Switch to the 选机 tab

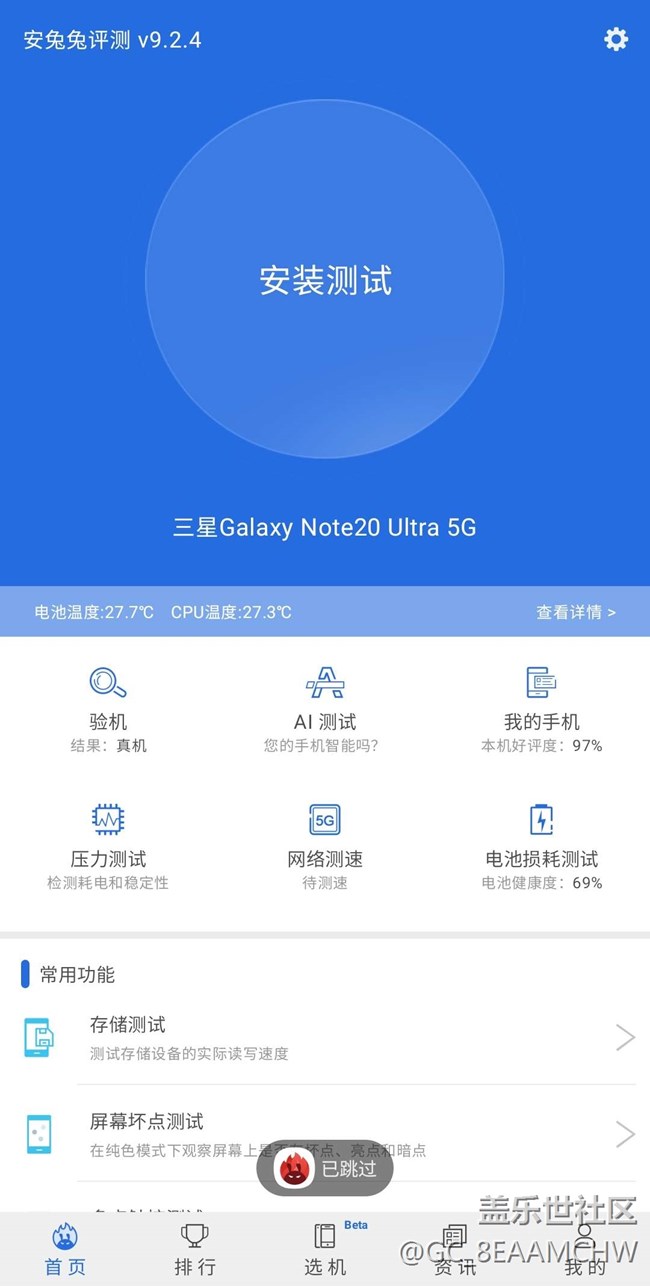pos(325,1249)
